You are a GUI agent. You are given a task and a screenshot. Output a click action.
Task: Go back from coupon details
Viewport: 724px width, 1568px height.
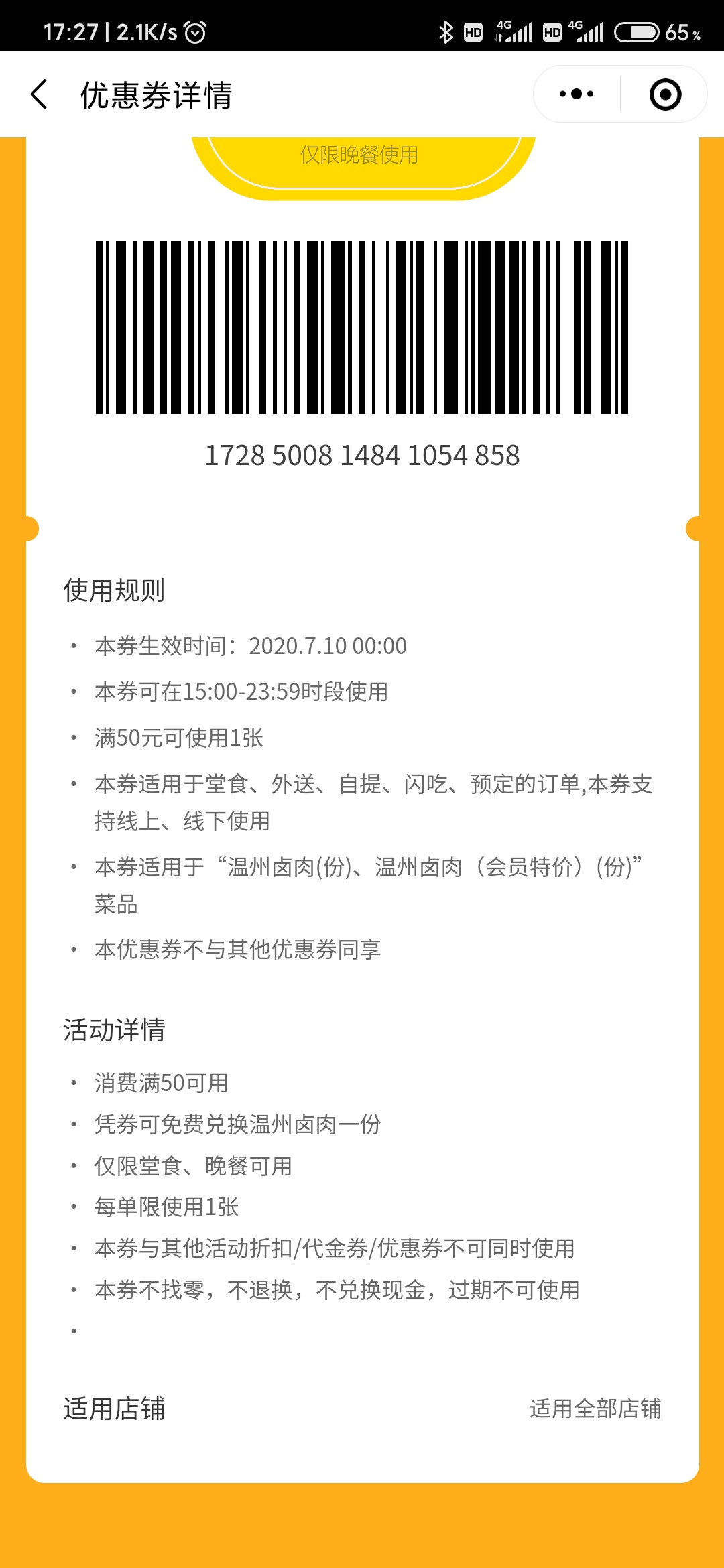coord(39,94)
